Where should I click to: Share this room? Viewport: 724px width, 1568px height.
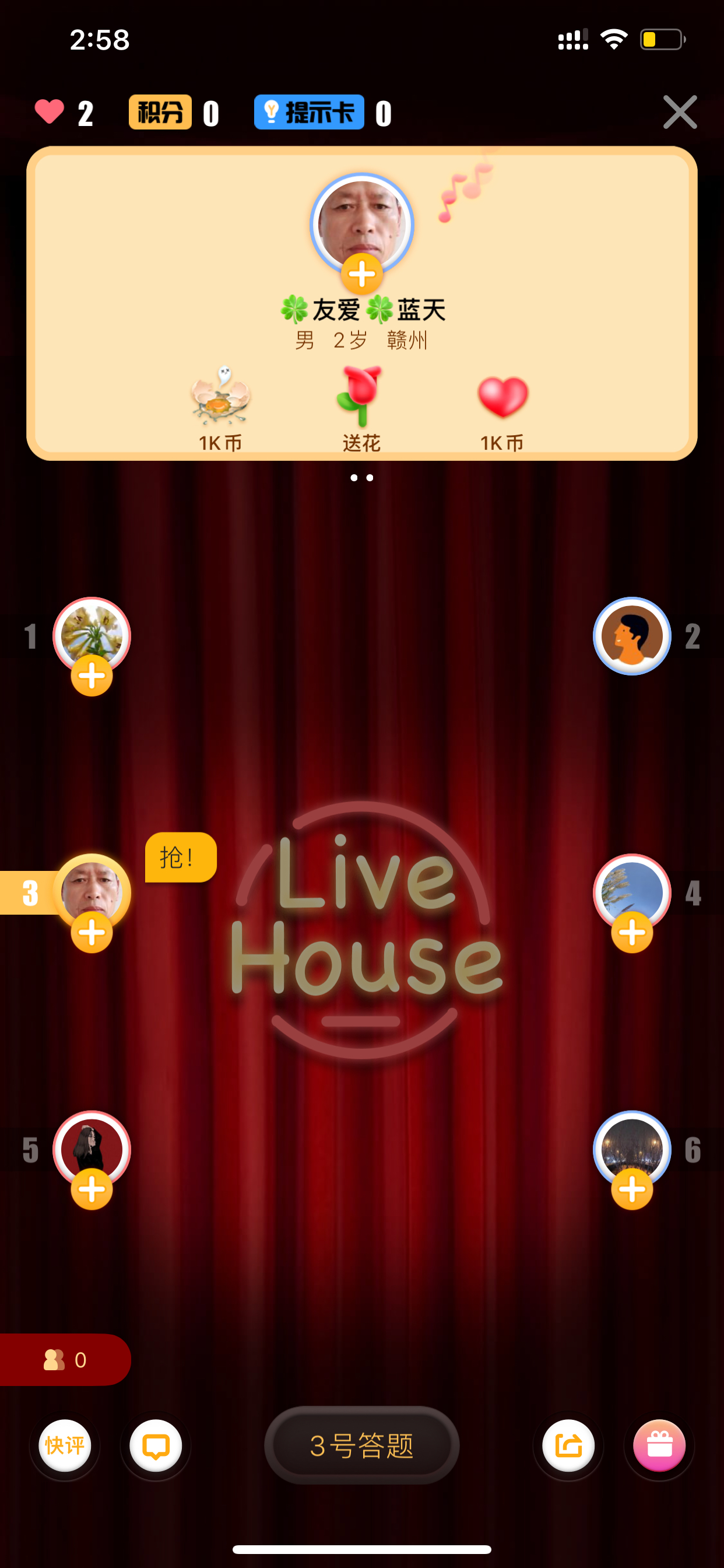coord(568,1445)
